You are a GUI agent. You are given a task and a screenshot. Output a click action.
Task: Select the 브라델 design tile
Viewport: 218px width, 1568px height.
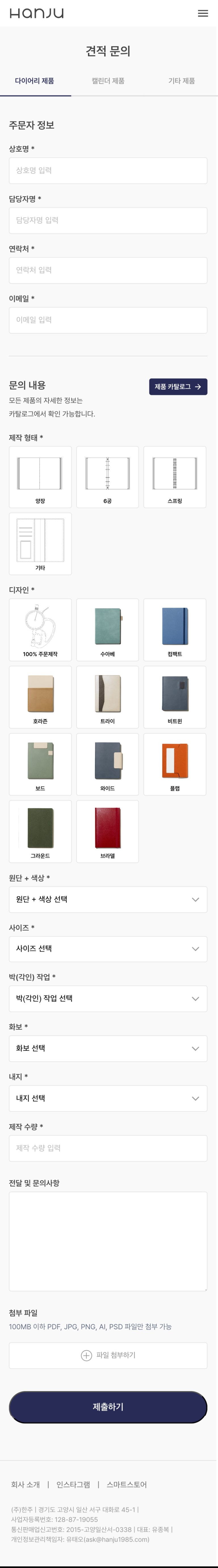tap(107, 831)
